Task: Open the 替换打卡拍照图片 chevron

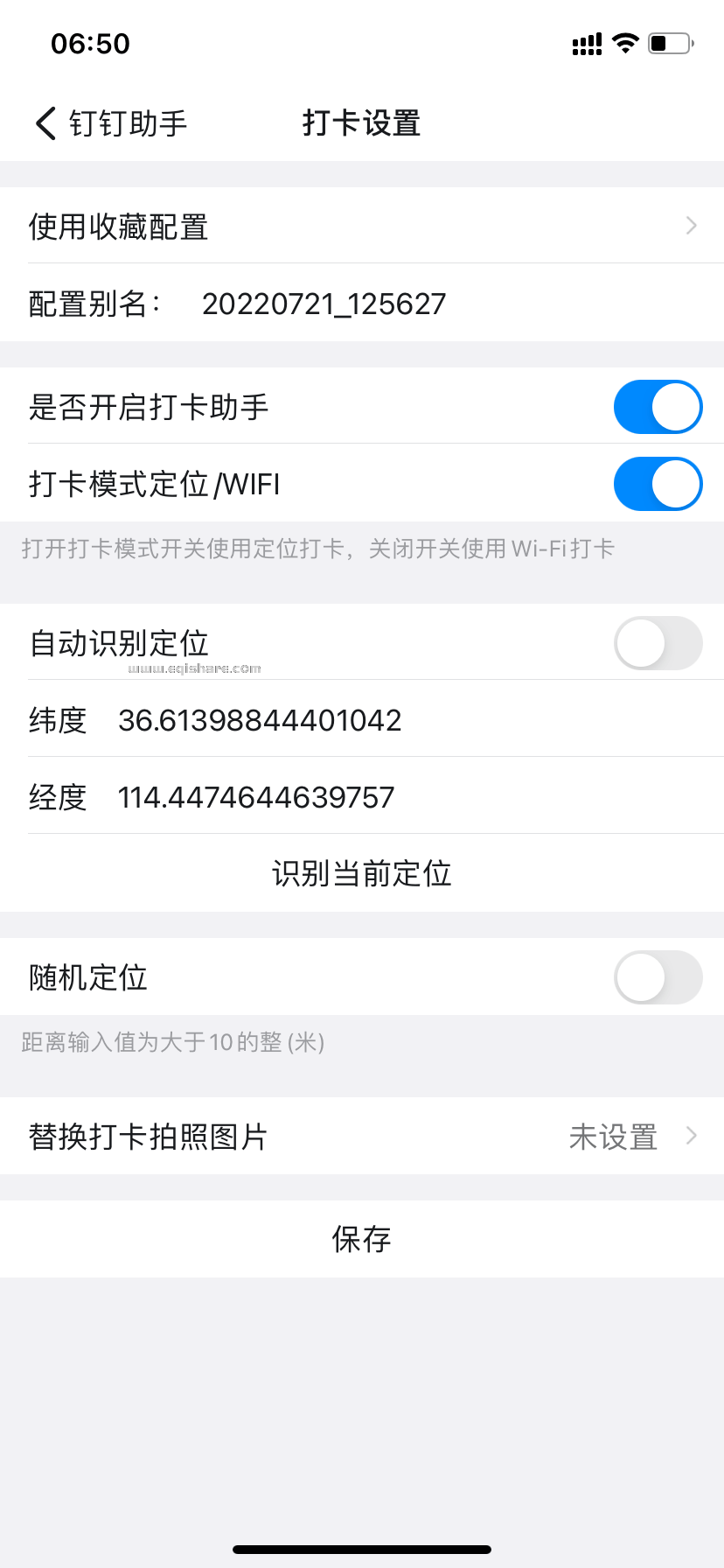Action: point(691,1136)
